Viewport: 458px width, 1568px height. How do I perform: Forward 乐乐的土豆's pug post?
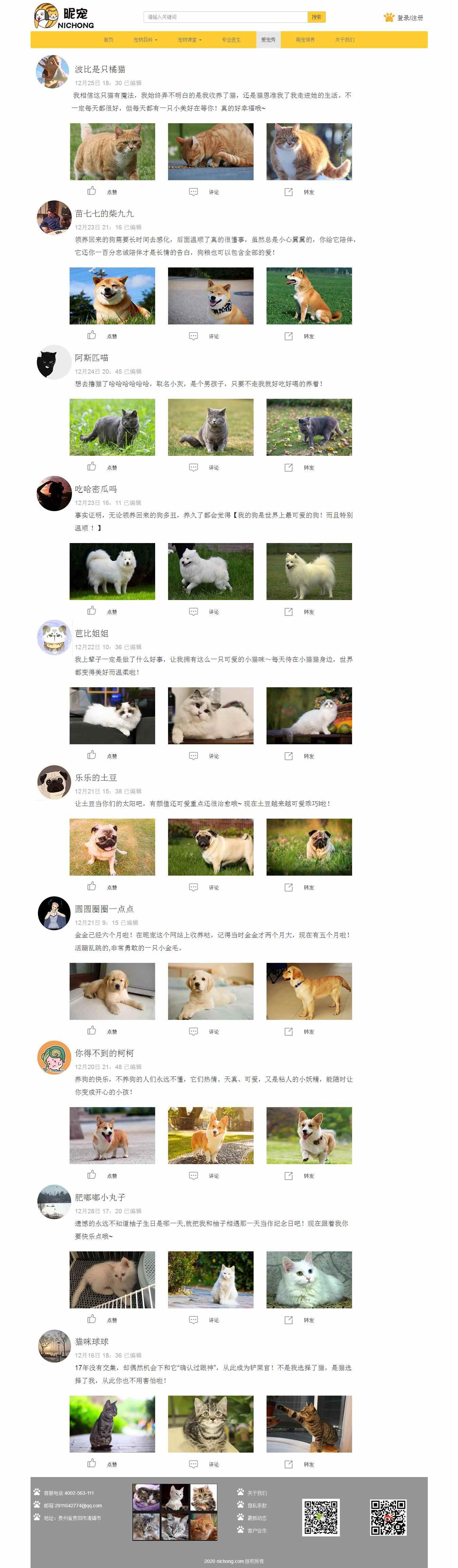289,888
